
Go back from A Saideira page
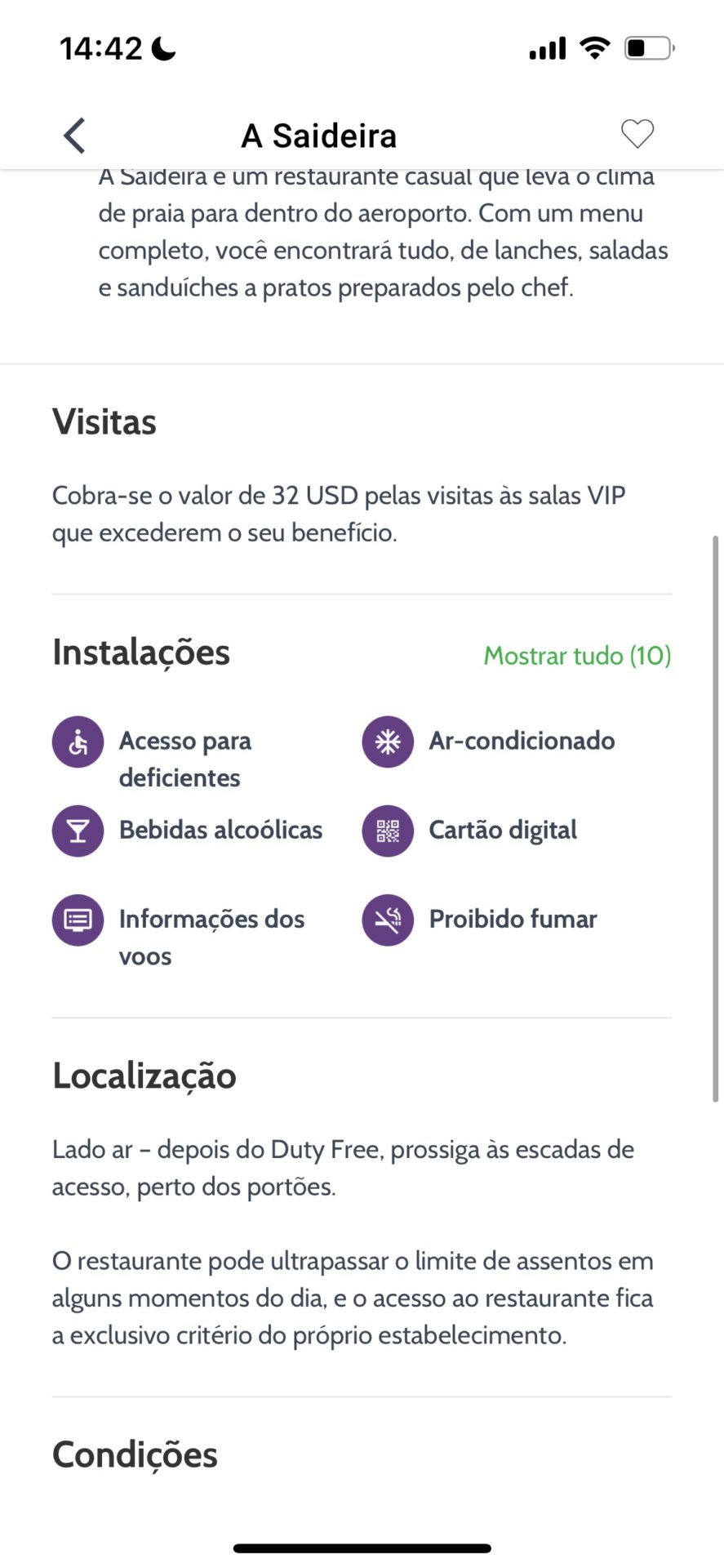point(74,136)
